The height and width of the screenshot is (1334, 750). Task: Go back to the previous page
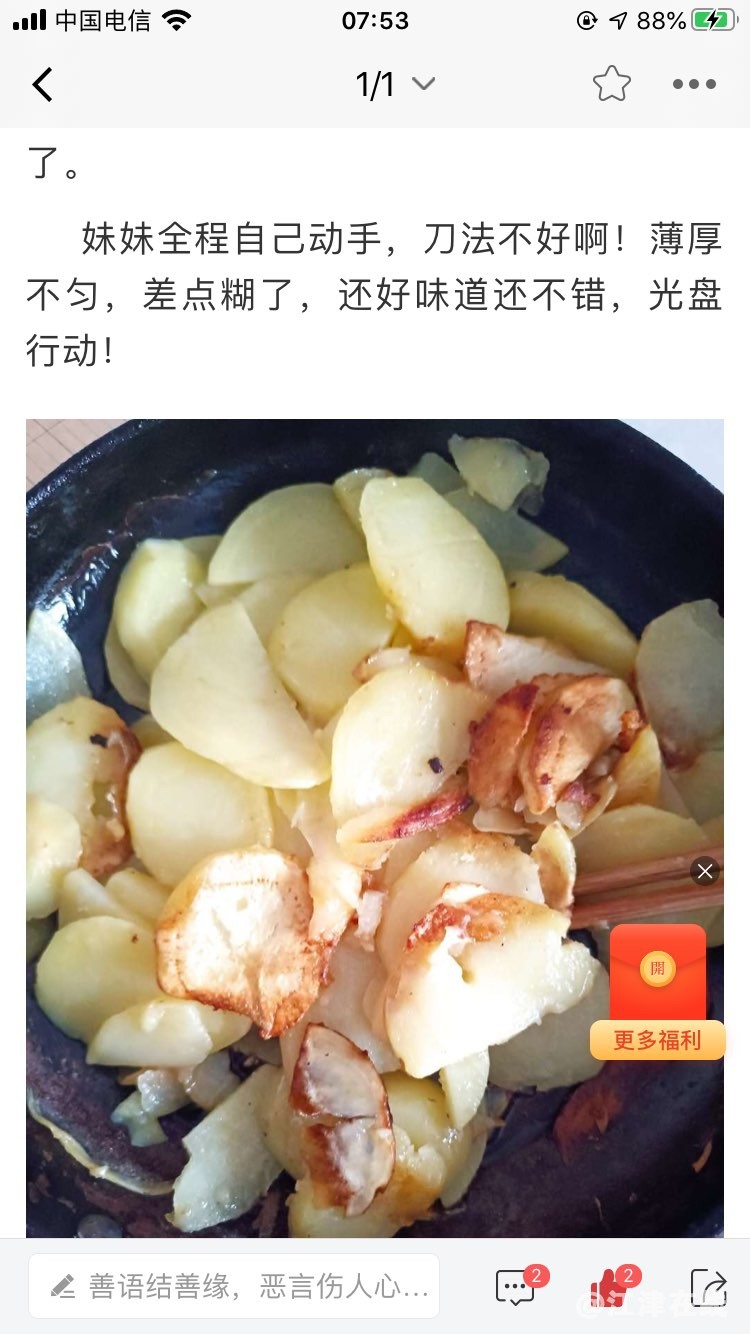42,85
